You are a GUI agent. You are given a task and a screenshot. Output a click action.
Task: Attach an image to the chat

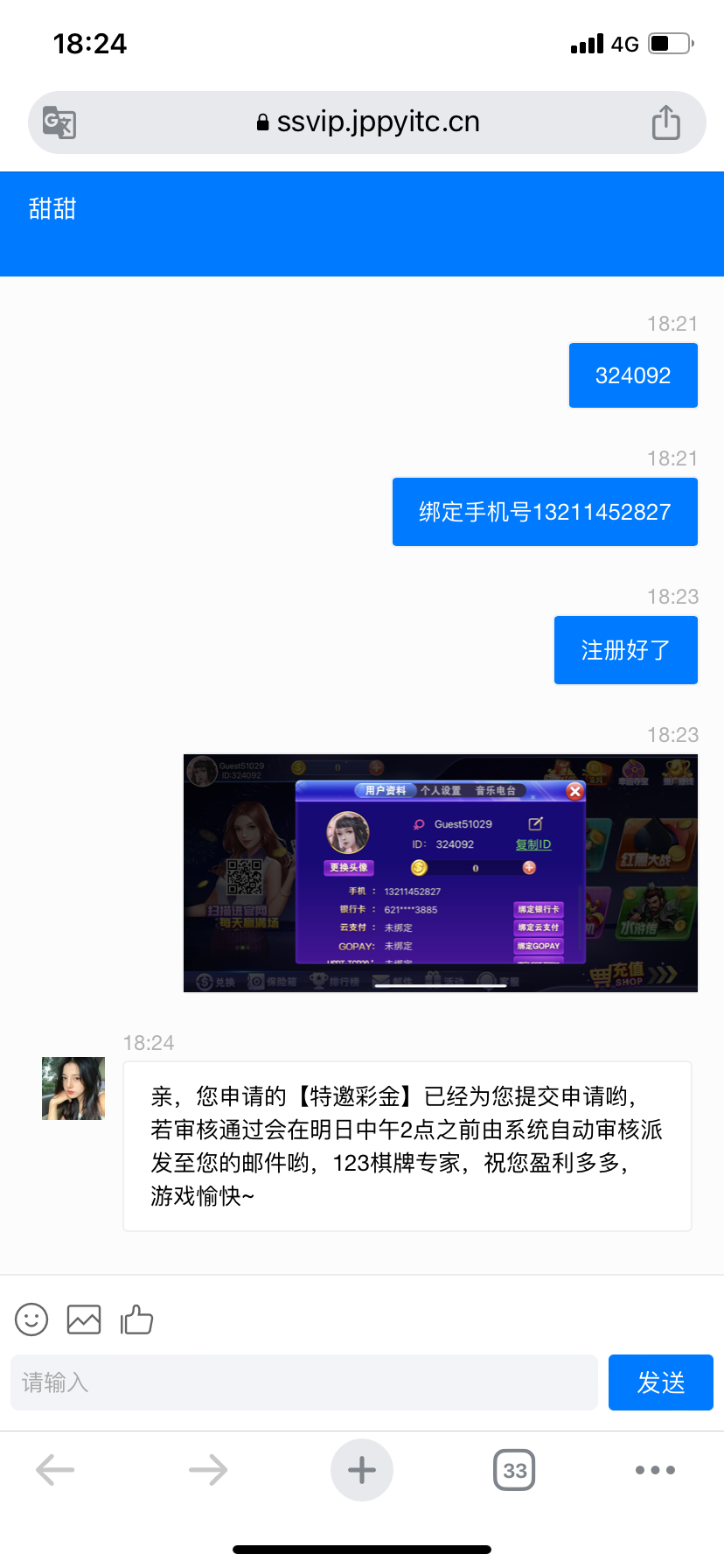coord(84,1319)
